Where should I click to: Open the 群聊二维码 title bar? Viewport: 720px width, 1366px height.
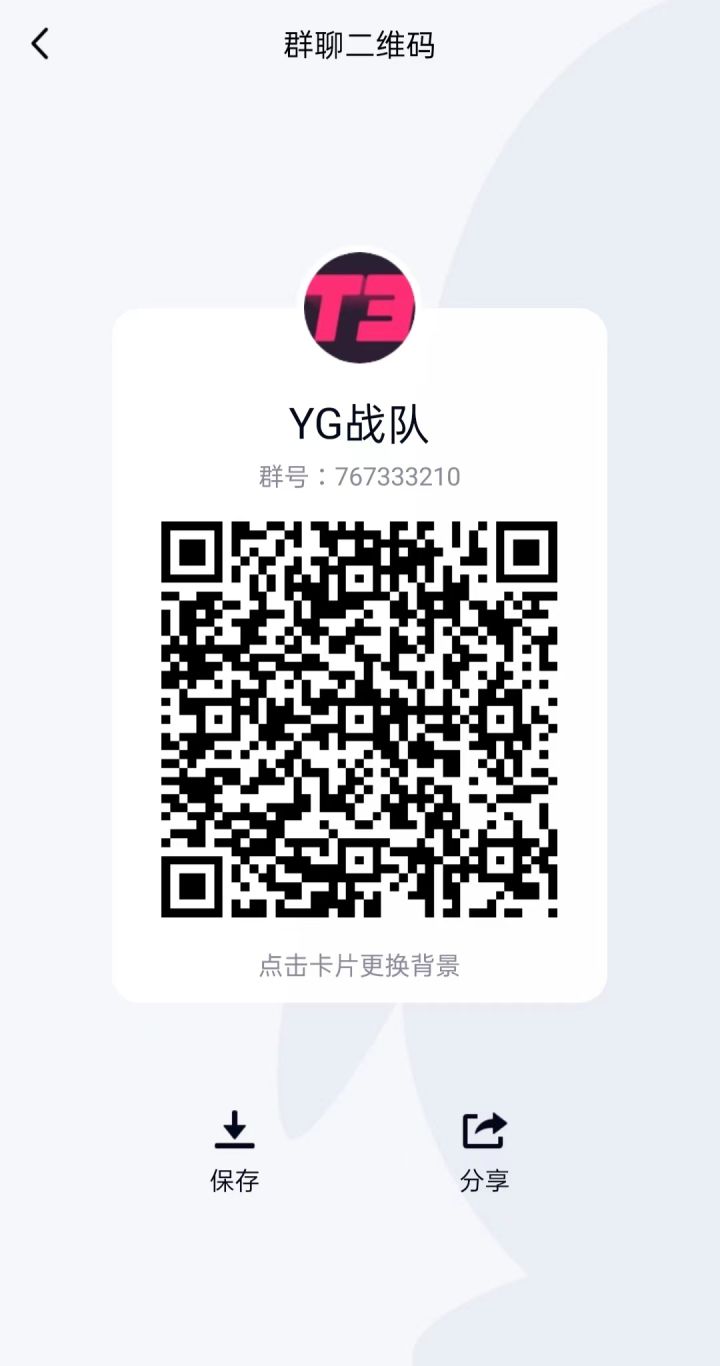(x=360, y=45)
